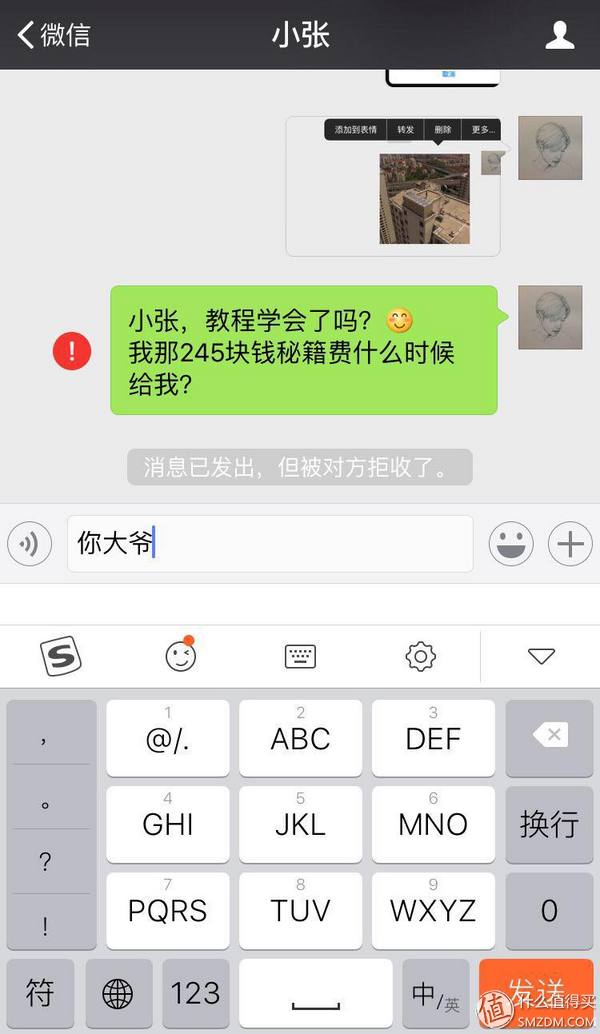Tap the red failed-message resend icon
The width and height of the screenshot is (600, 1034).
click(x=72, y=351)
